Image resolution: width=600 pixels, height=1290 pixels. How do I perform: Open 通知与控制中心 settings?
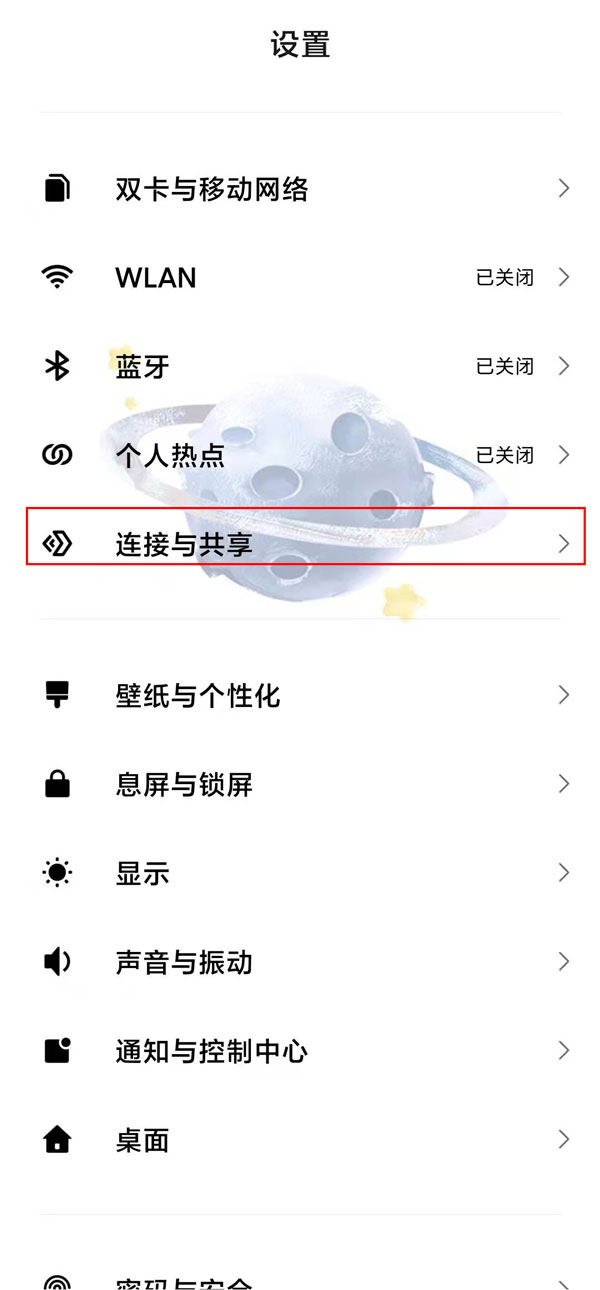tap(300, 1051)
